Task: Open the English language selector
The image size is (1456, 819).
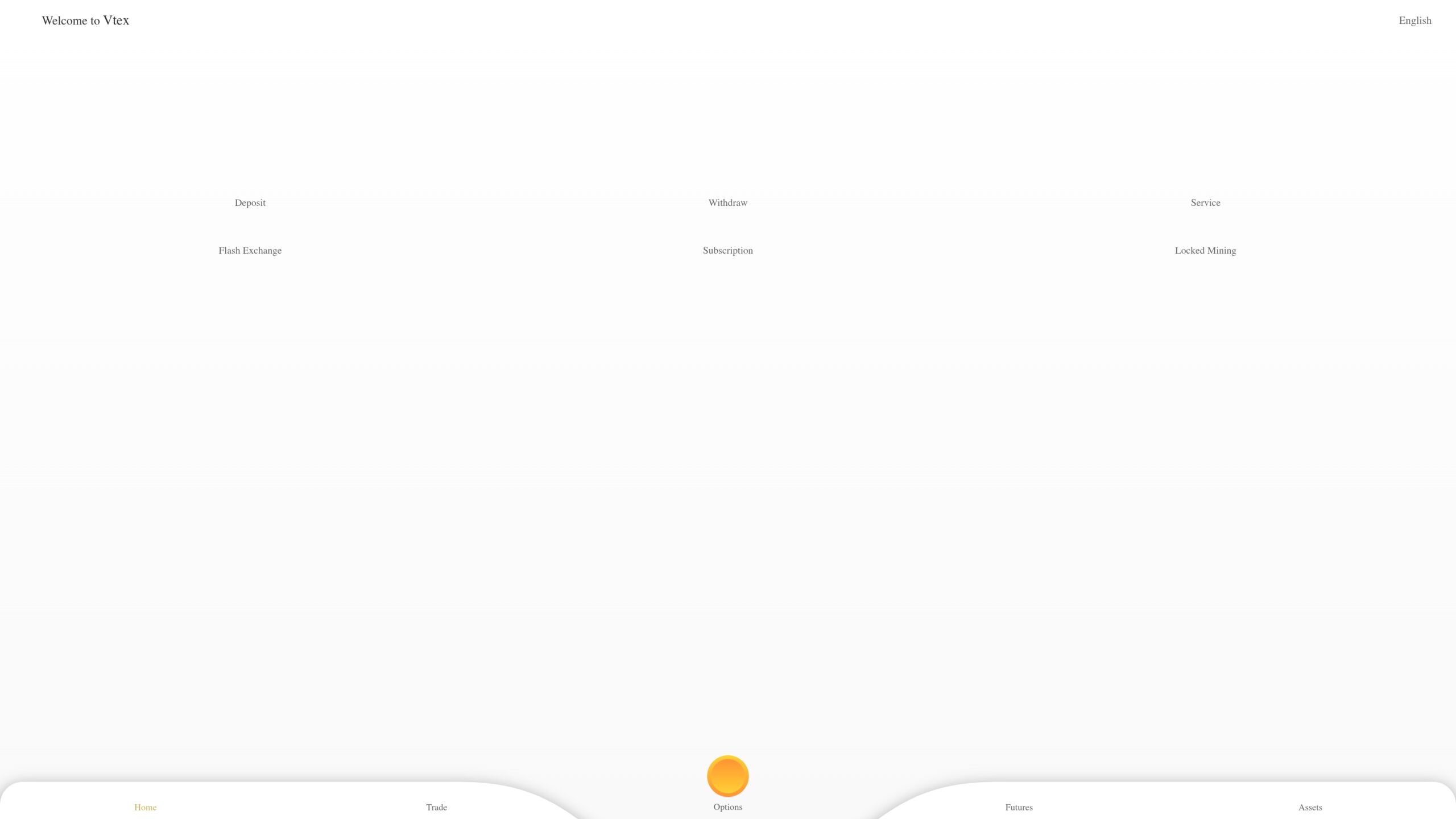Action: tap(1414, 20)
